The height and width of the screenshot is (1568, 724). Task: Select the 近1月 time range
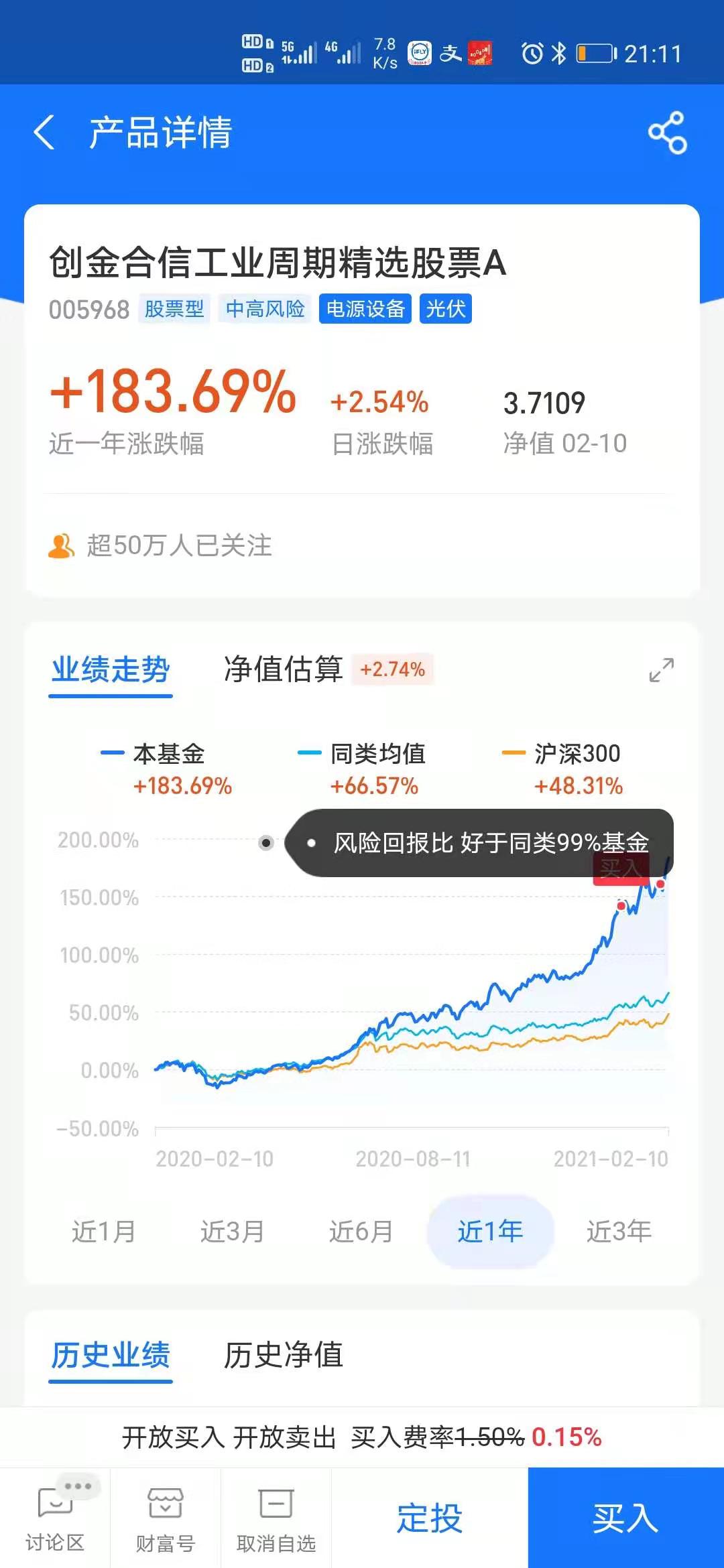pos(104,1232)
